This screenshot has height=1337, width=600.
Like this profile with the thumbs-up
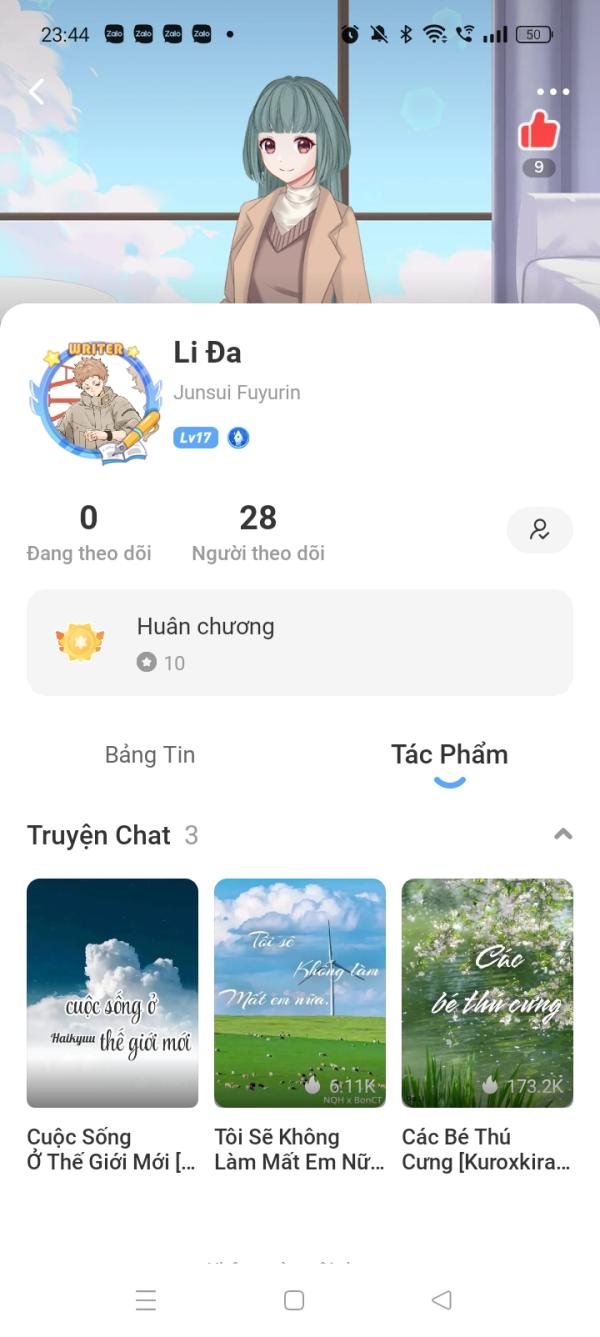[x=538, y=131]
